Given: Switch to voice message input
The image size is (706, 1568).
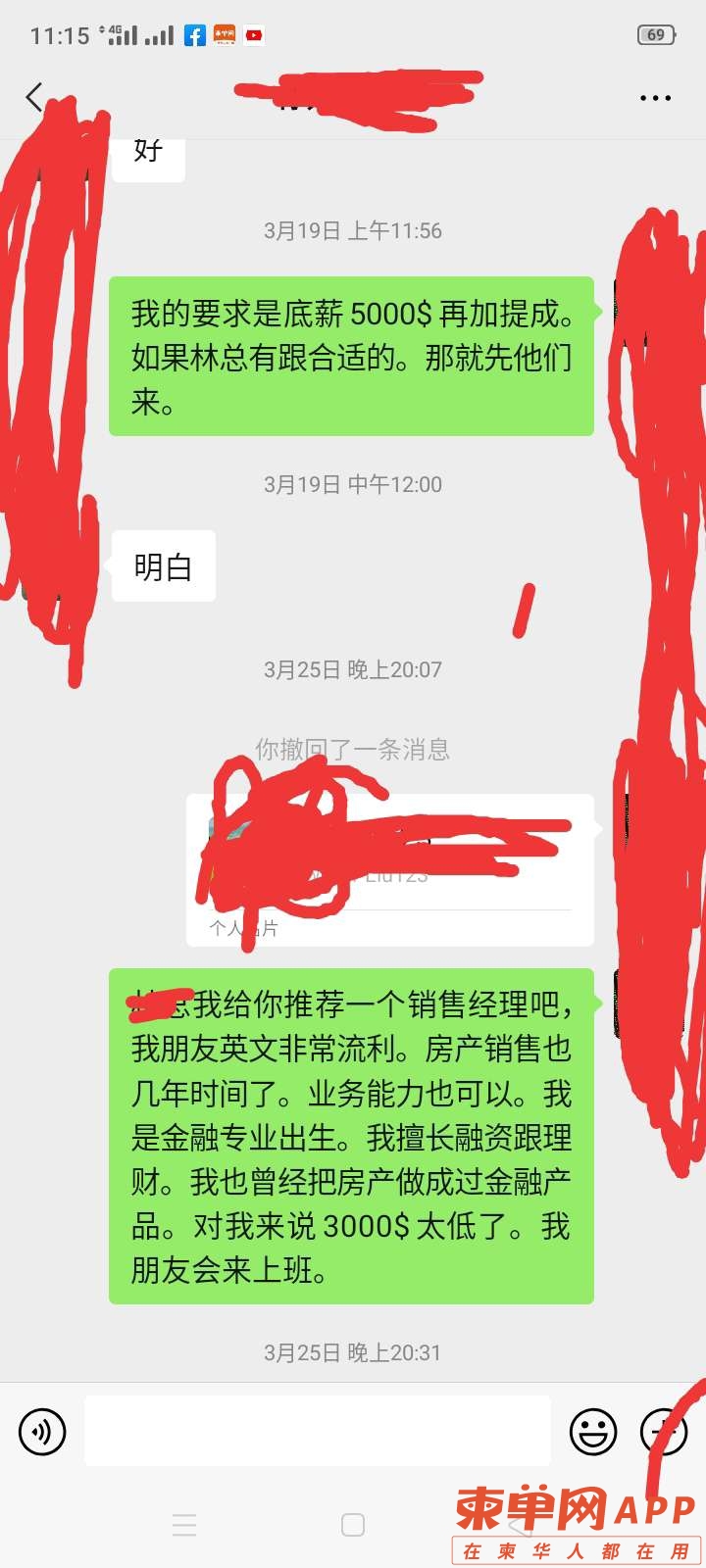Looking at the screenshot, I should (x=42, y=1432).
